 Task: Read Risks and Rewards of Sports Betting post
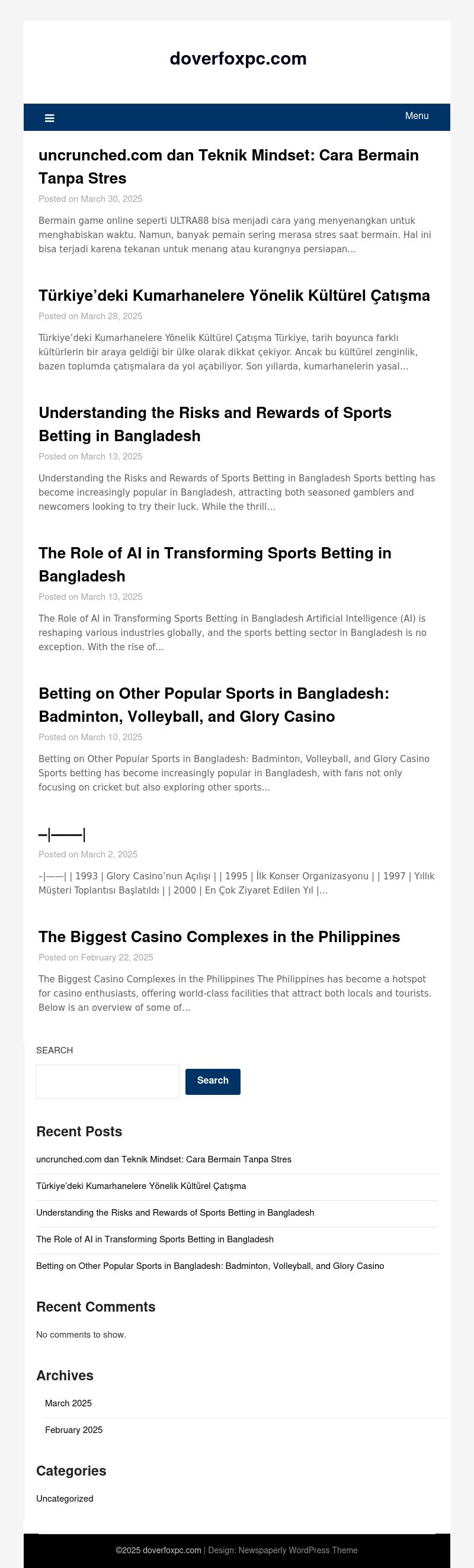pos(214,423)
